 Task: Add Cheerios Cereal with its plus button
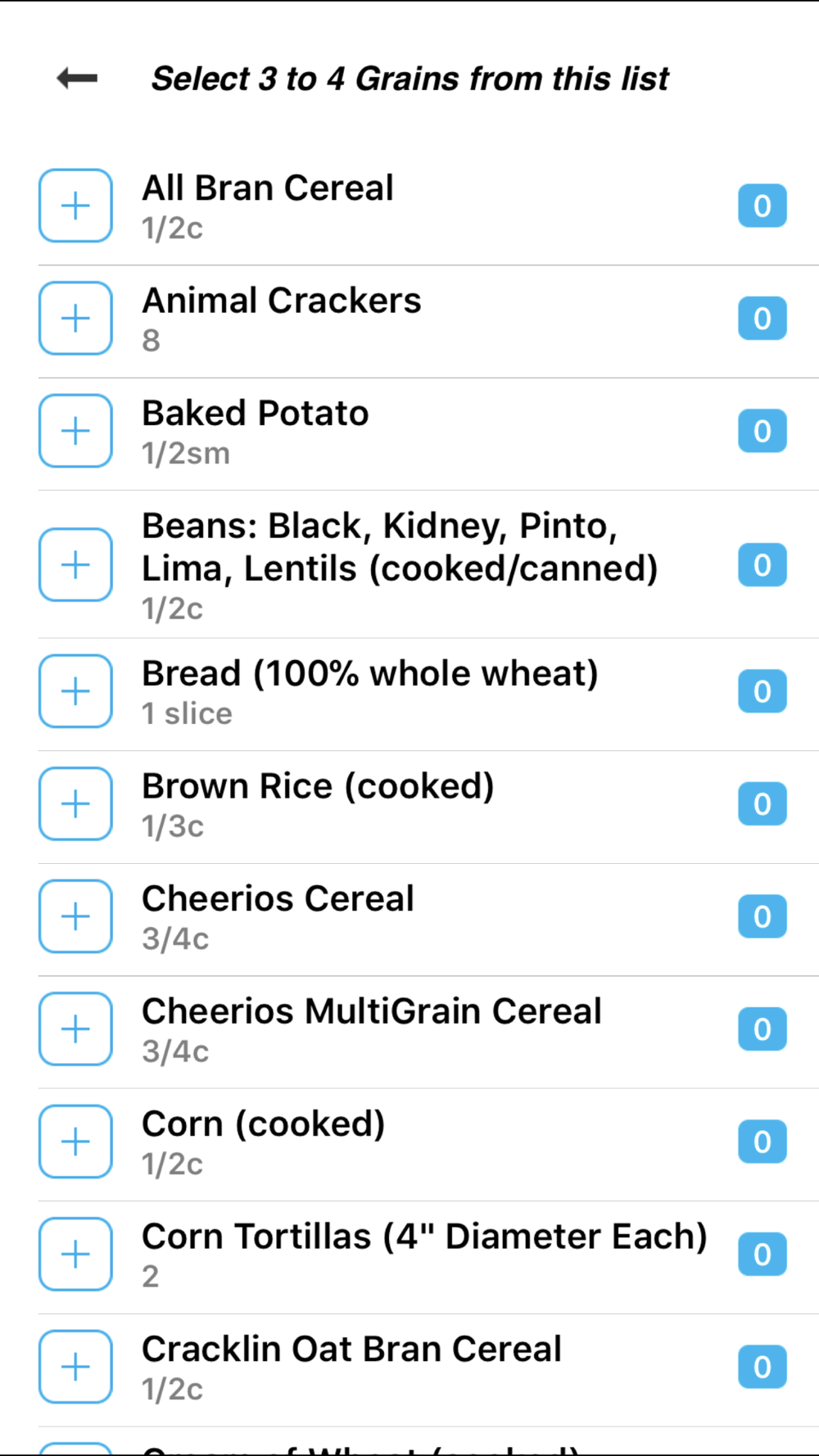pos(75,916)
